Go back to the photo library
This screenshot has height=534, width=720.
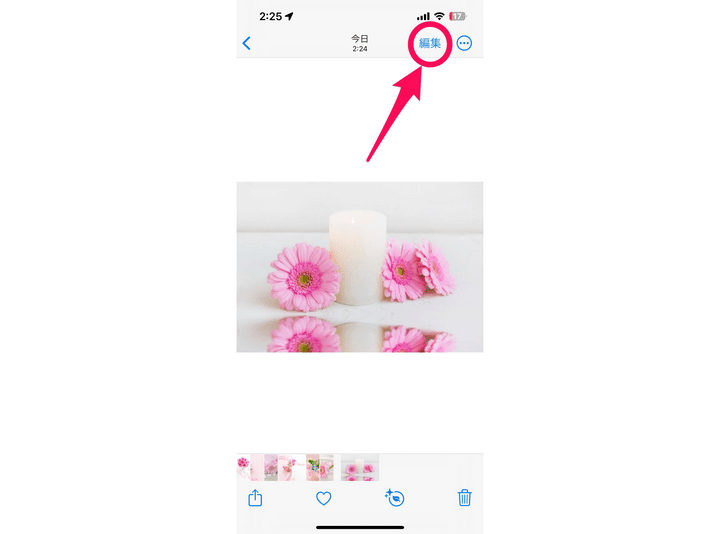(x=247, y=43)
